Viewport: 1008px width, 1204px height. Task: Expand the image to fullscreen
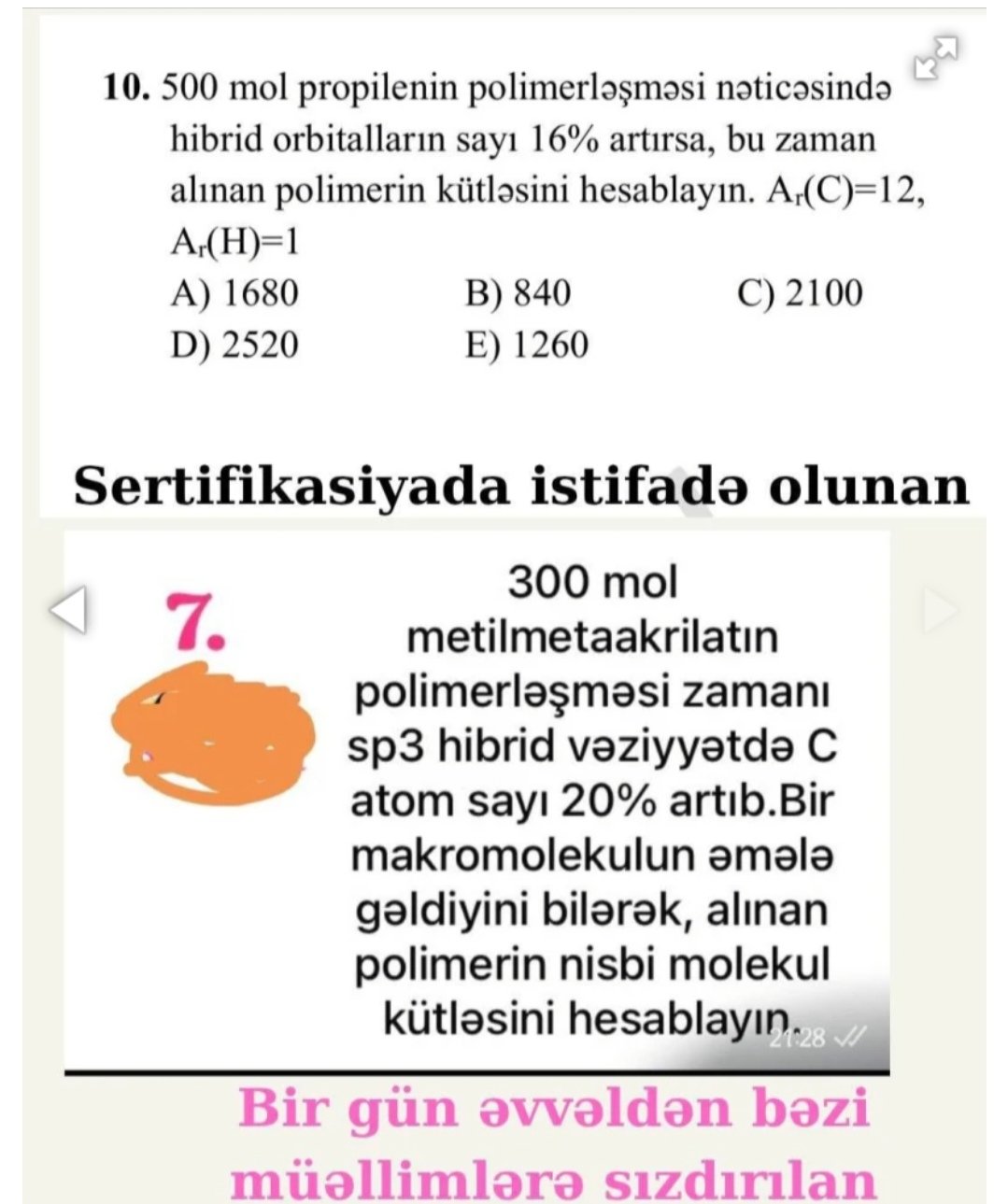[936, 58]
